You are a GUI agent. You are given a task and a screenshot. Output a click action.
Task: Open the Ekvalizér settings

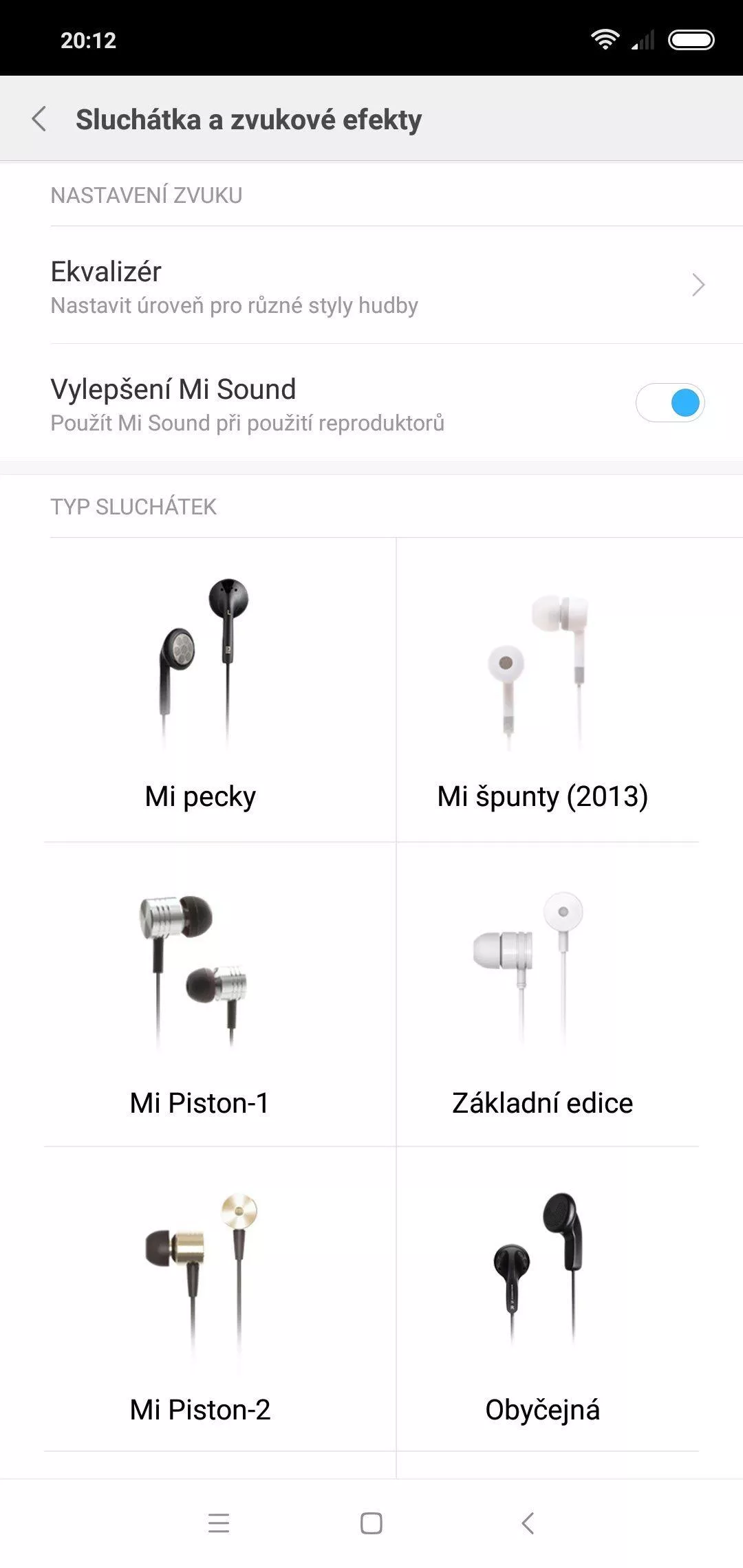point(371,285)
